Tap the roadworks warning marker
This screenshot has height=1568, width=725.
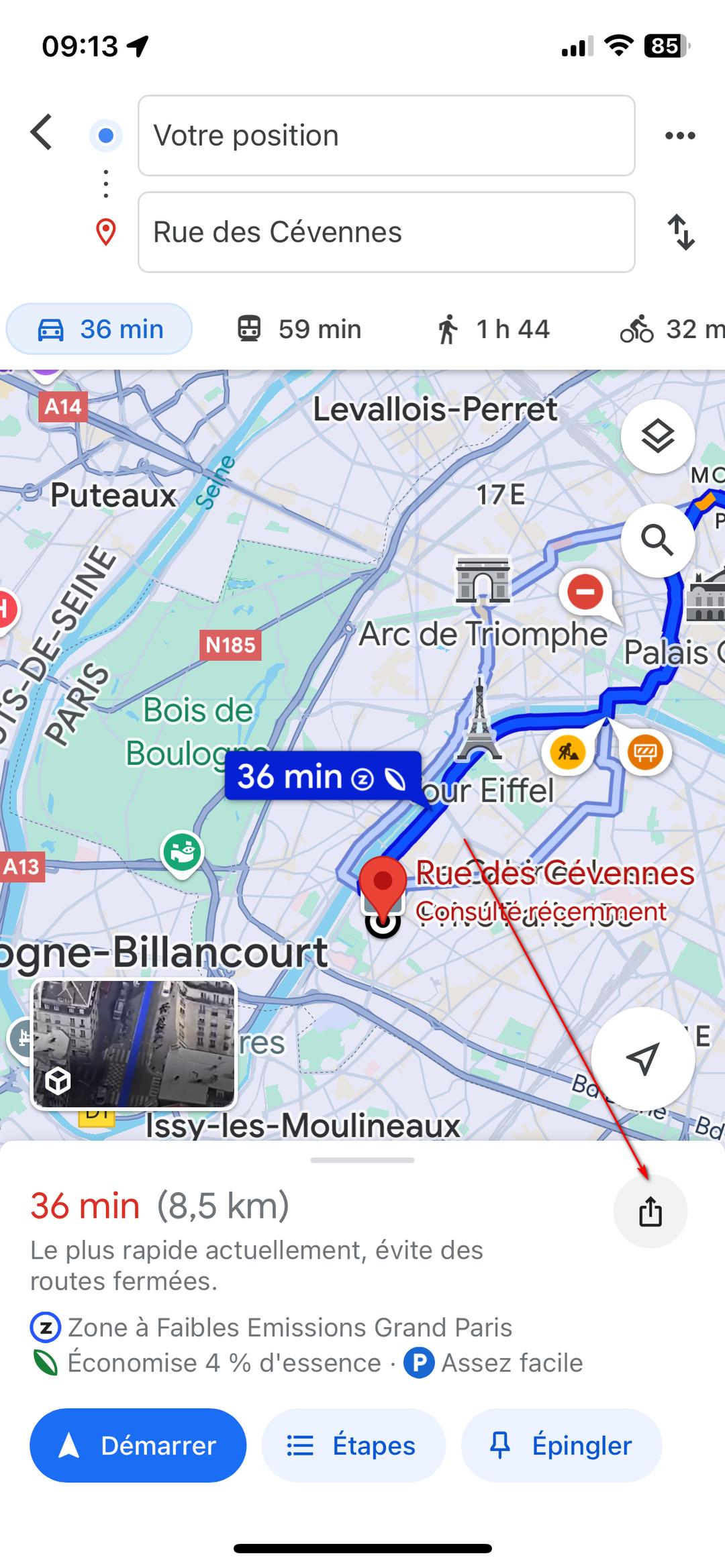[x=568, y=752]
